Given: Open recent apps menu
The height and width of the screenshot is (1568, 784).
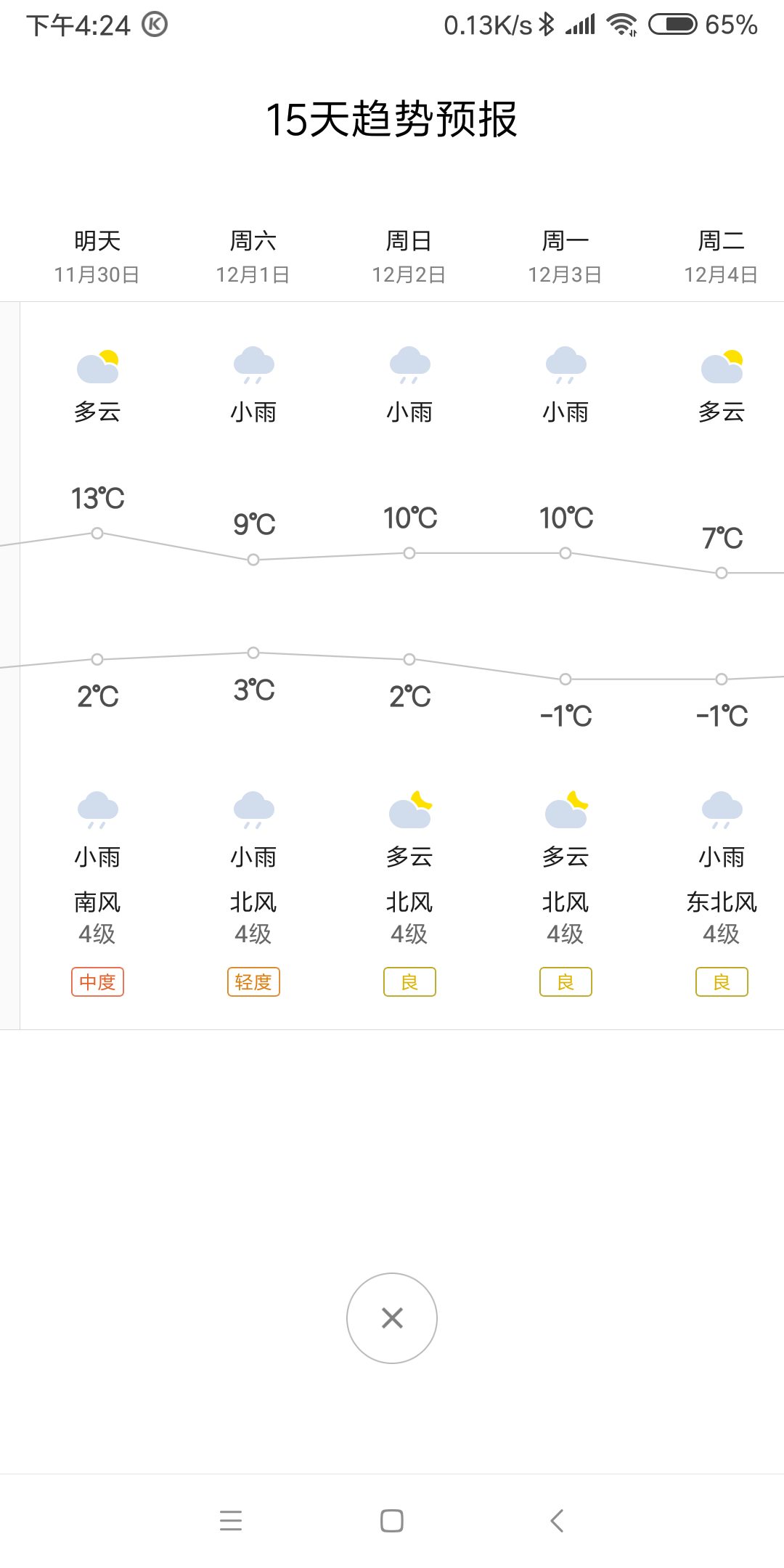Looking at the screenshot, I should [231, 1520].
